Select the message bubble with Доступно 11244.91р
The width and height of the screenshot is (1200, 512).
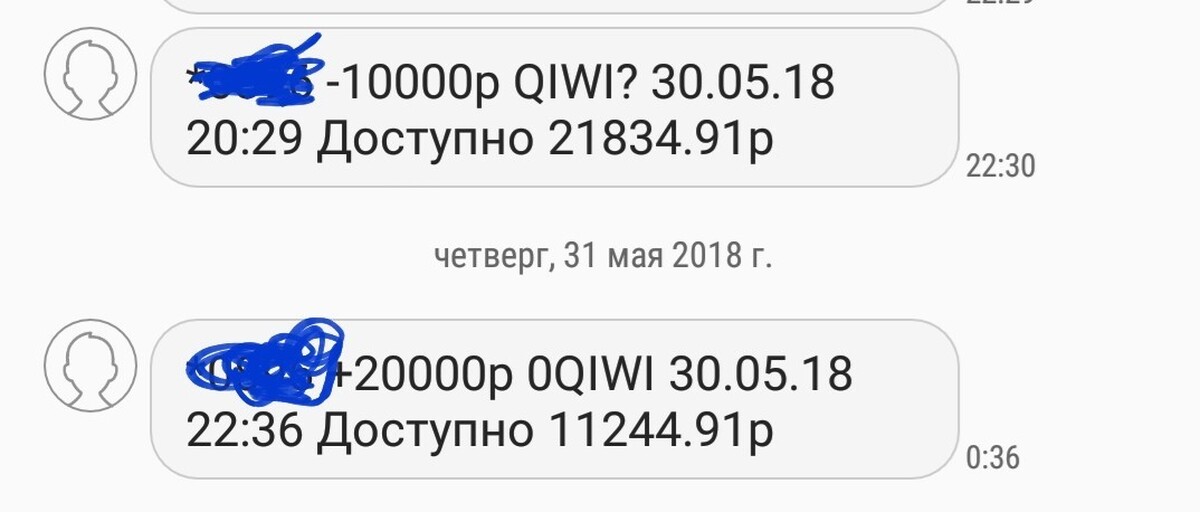coord(555,400)
